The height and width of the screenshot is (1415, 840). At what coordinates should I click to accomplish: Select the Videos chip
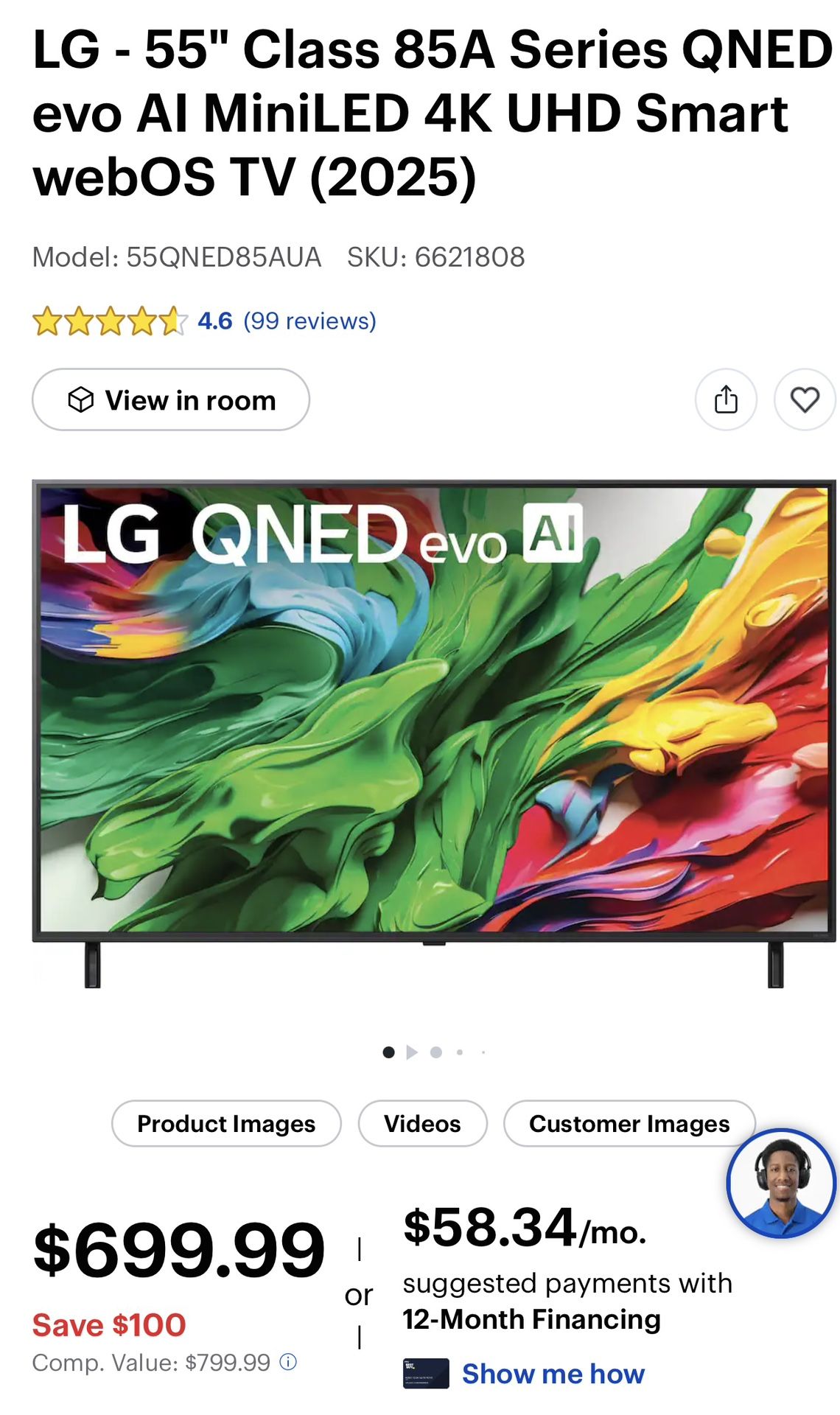click(422, 1124)
